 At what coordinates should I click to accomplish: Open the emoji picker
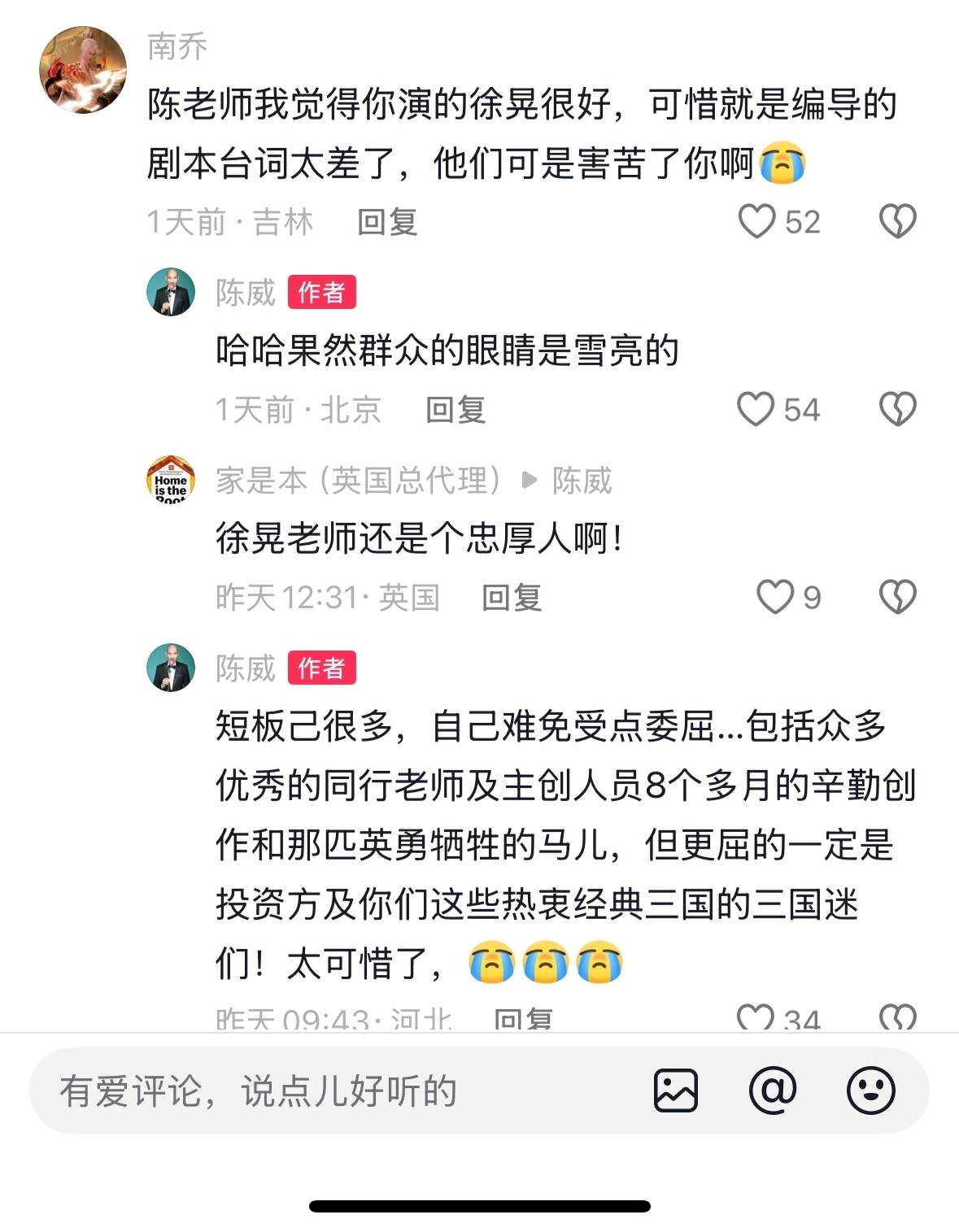[870, 1091]
